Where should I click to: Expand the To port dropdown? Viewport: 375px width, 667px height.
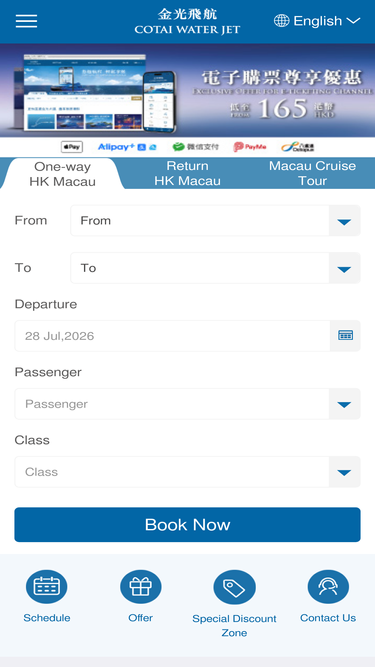(215, 268)
